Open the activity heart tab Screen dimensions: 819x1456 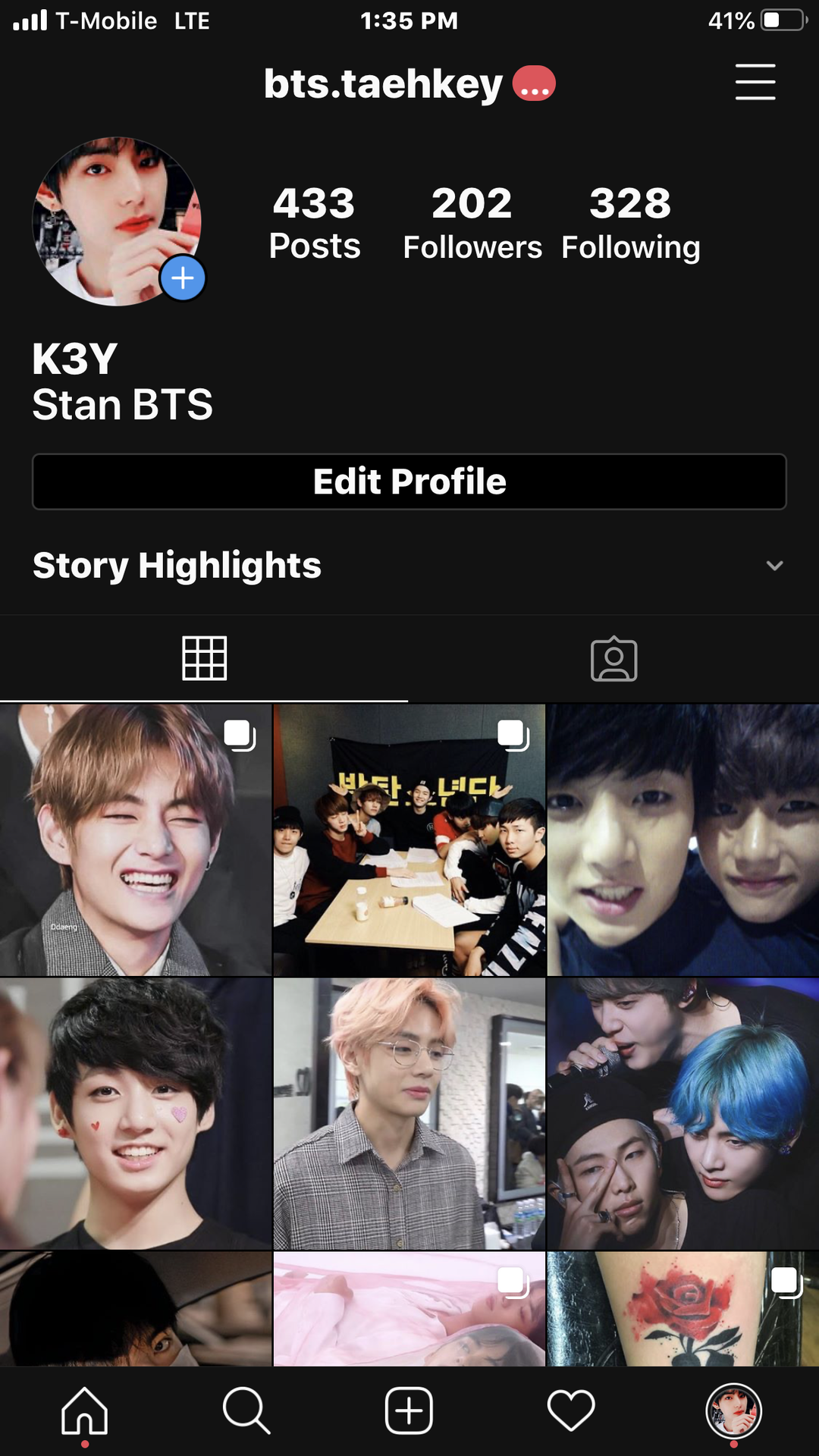[571, 1411]
